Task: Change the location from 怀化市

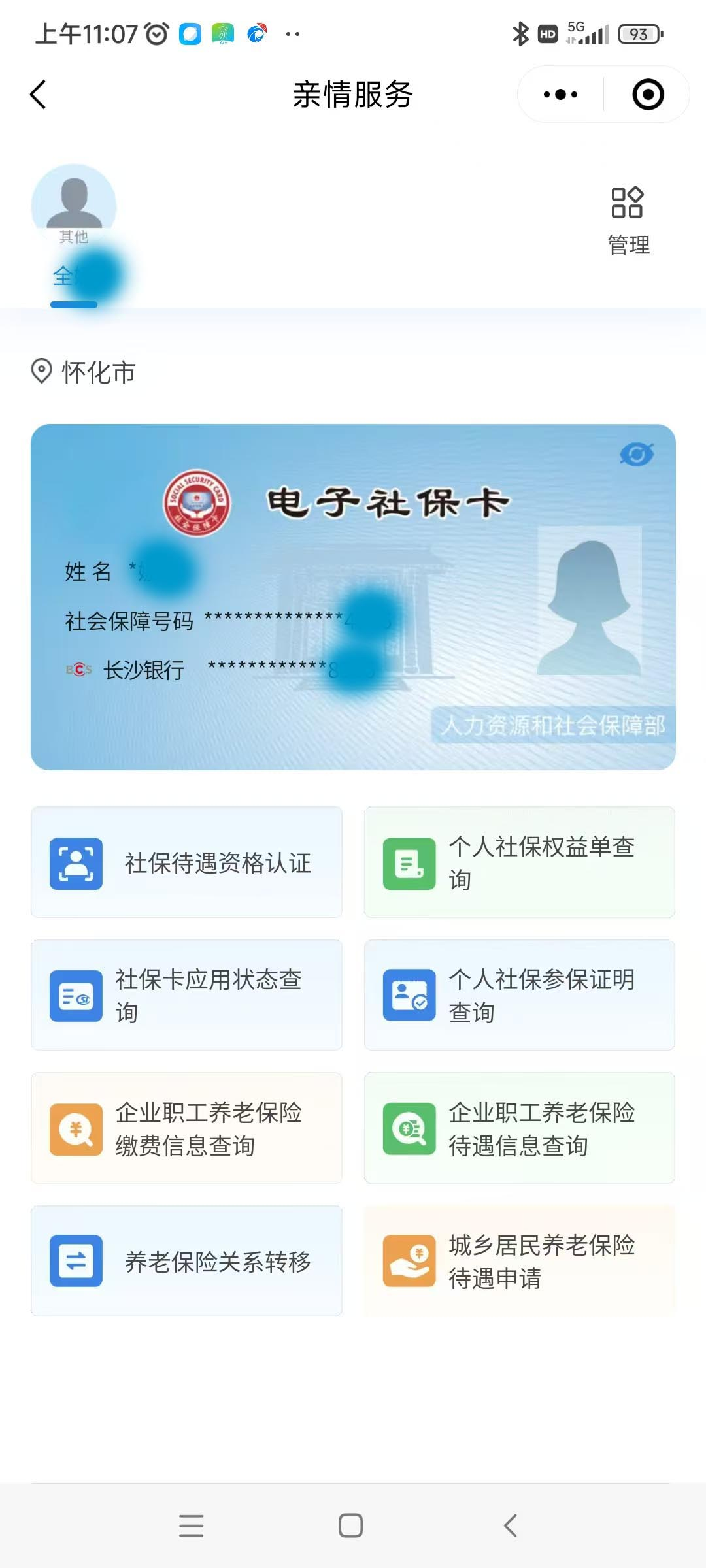Action: point(84,372)
